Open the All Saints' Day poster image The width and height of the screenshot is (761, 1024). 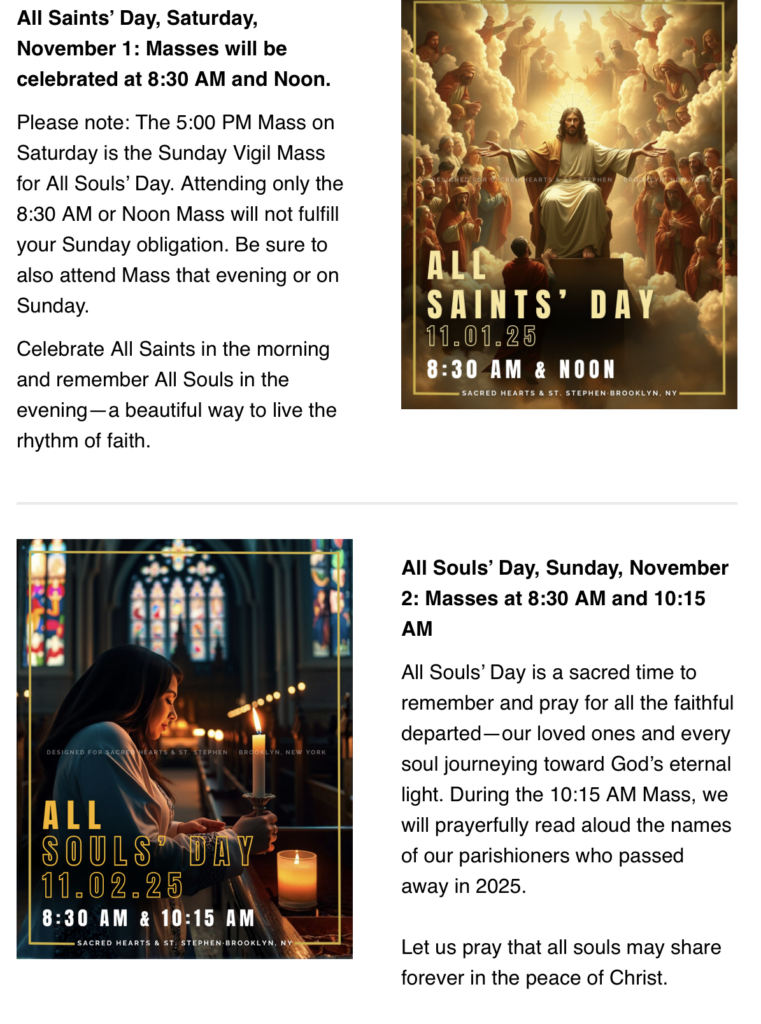pos(568,204)
